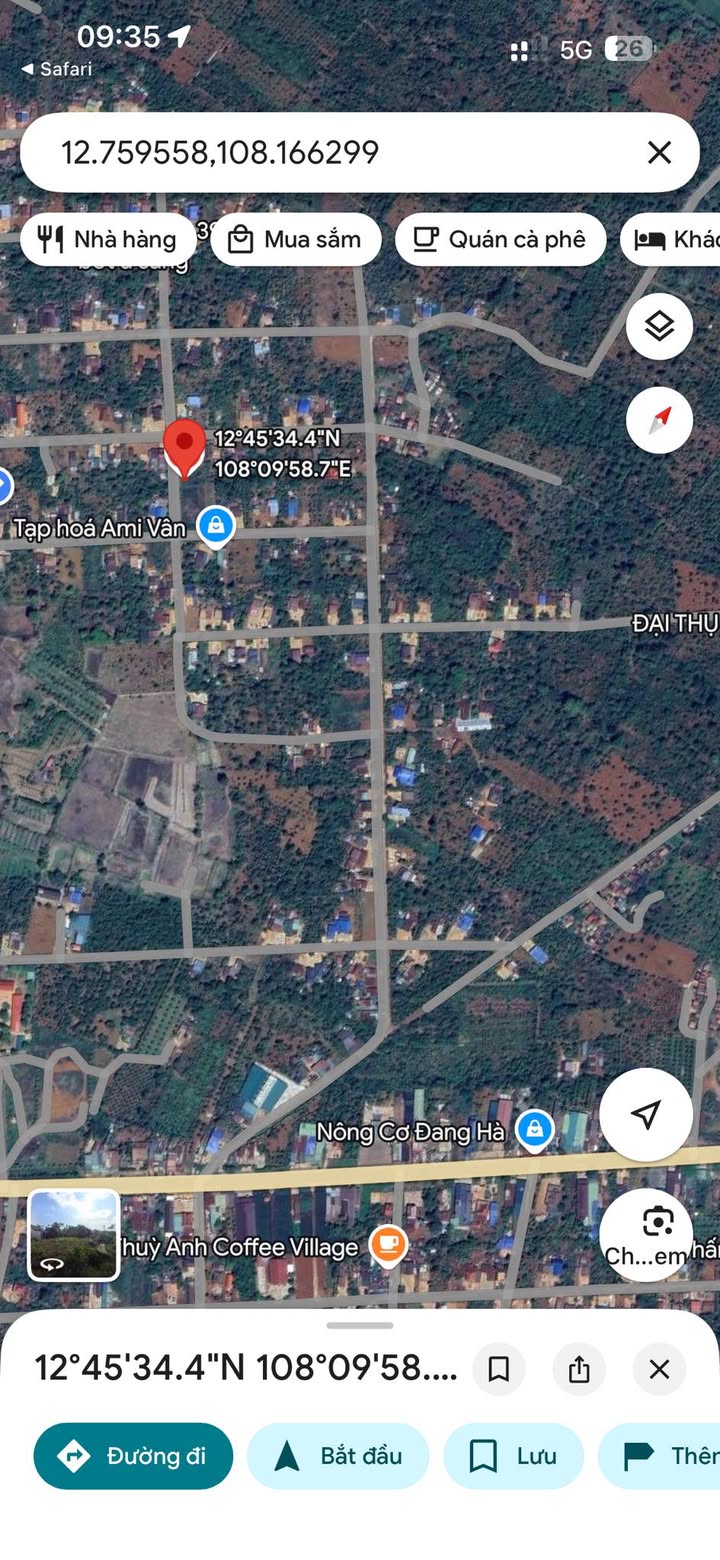Bookmark the dropped pin location
The height and width of the screenshot is (1560, 720).
[499, 1369]
